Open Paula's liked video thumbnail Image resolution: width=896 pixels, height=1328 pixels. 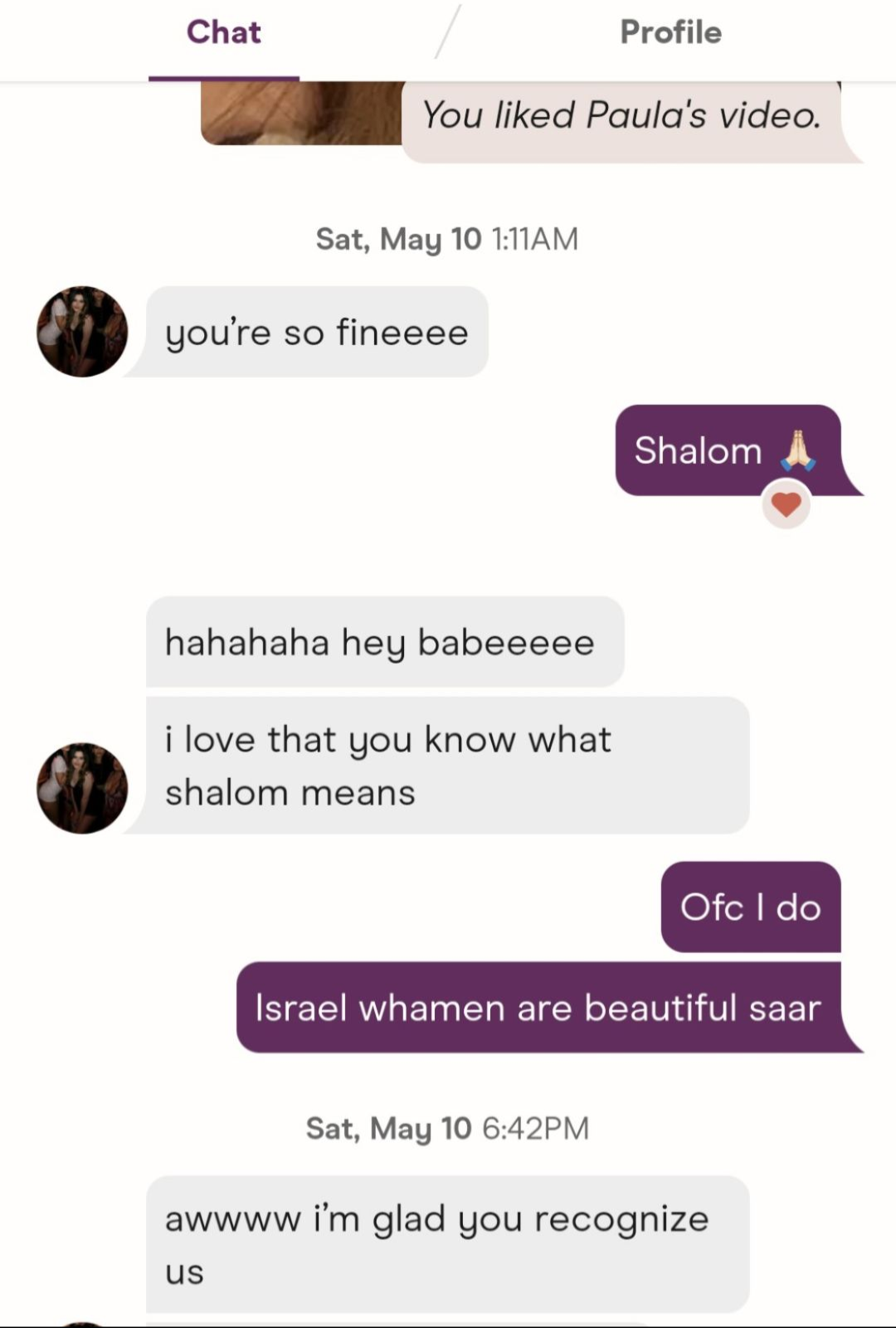[x=300, y=114]
